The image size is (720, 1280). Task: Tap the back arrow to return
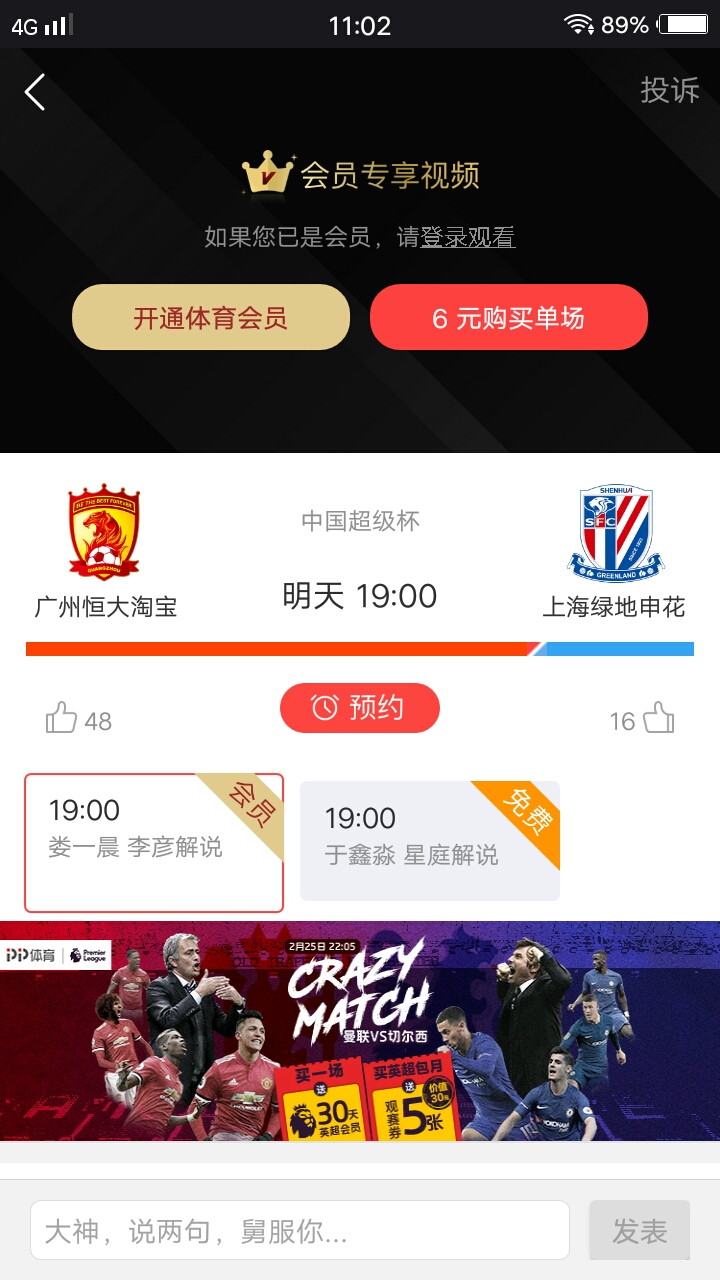[x=35, y=91]
